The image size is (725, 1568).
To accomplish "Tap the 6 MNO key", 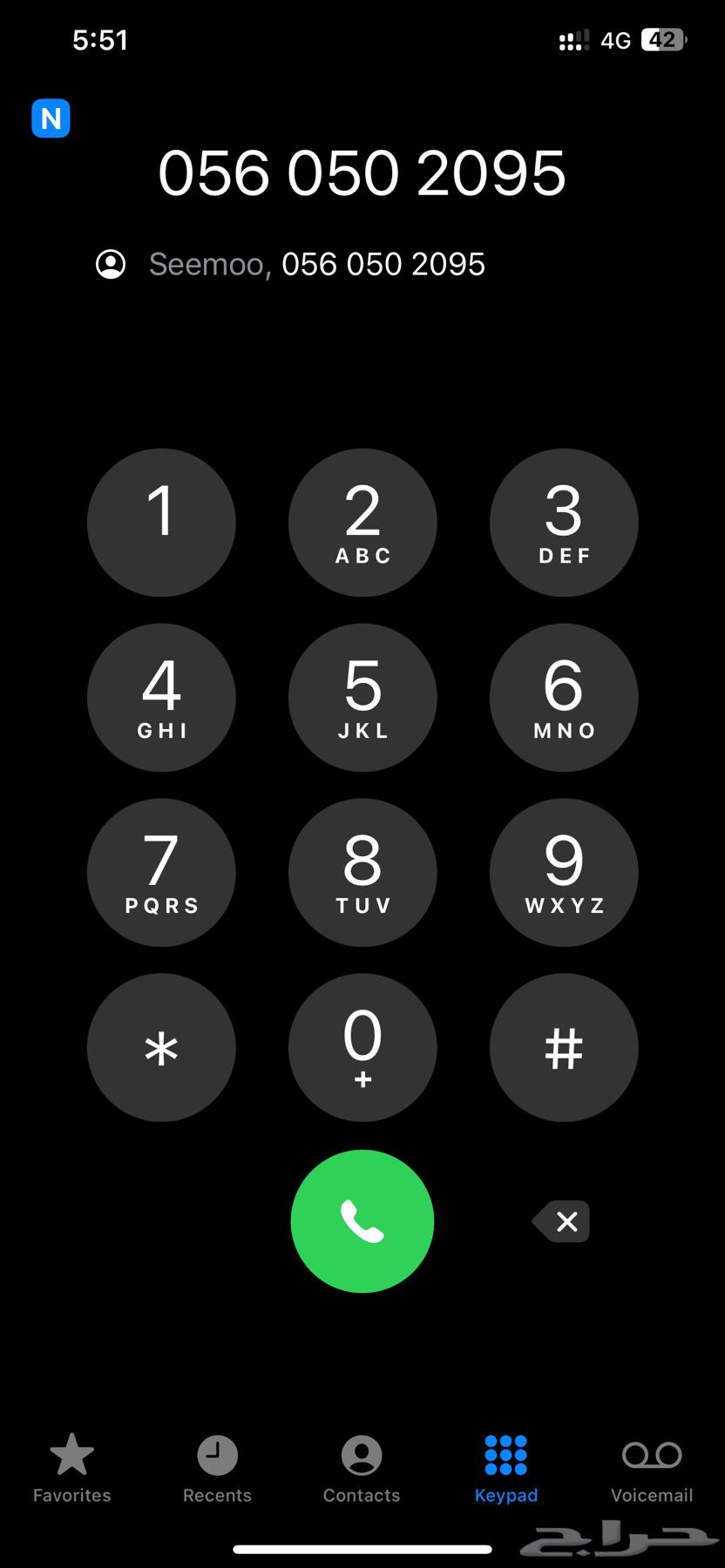I will click(x=564, y=698).
